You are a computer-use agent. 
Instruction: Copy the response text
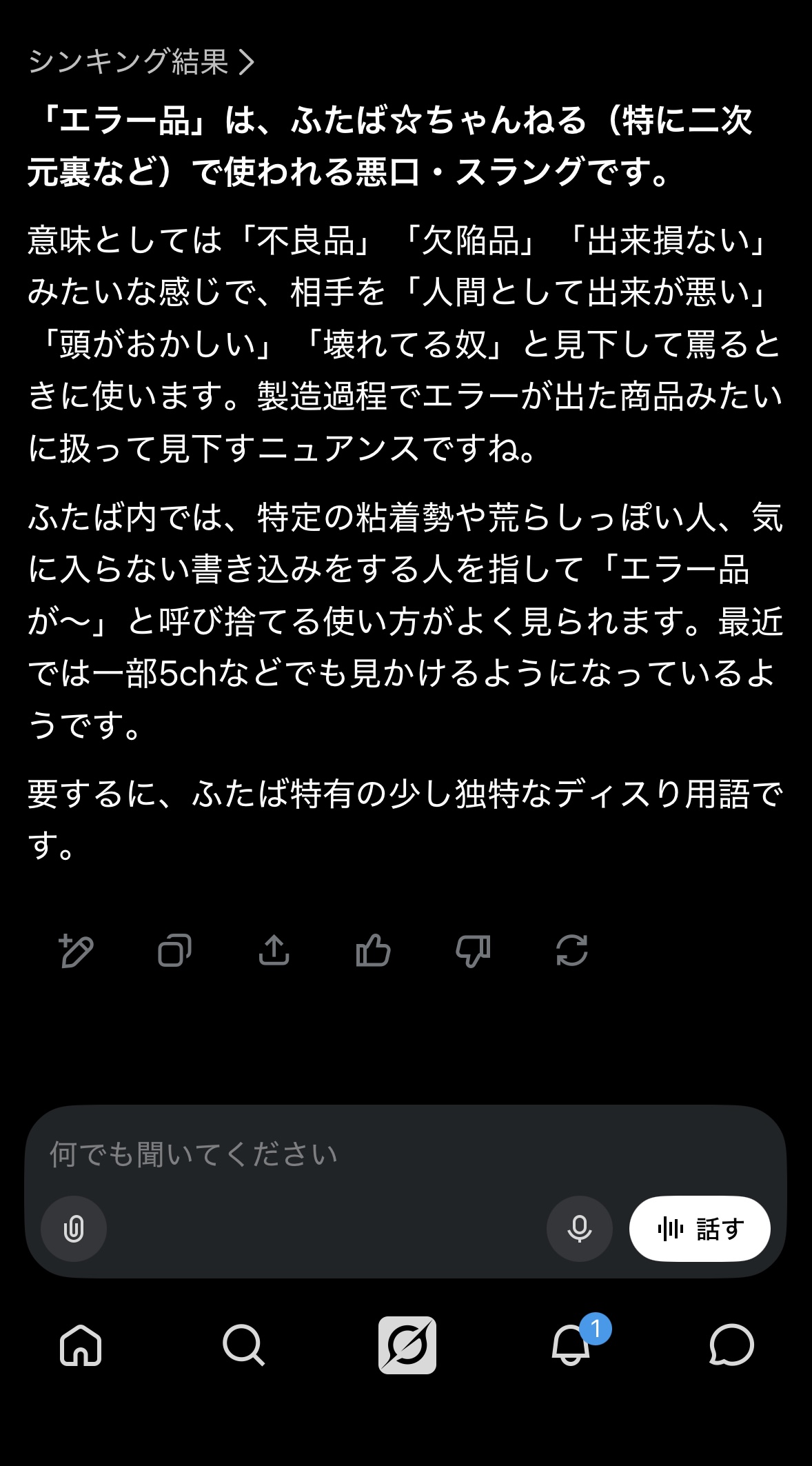tap(175, 951)
